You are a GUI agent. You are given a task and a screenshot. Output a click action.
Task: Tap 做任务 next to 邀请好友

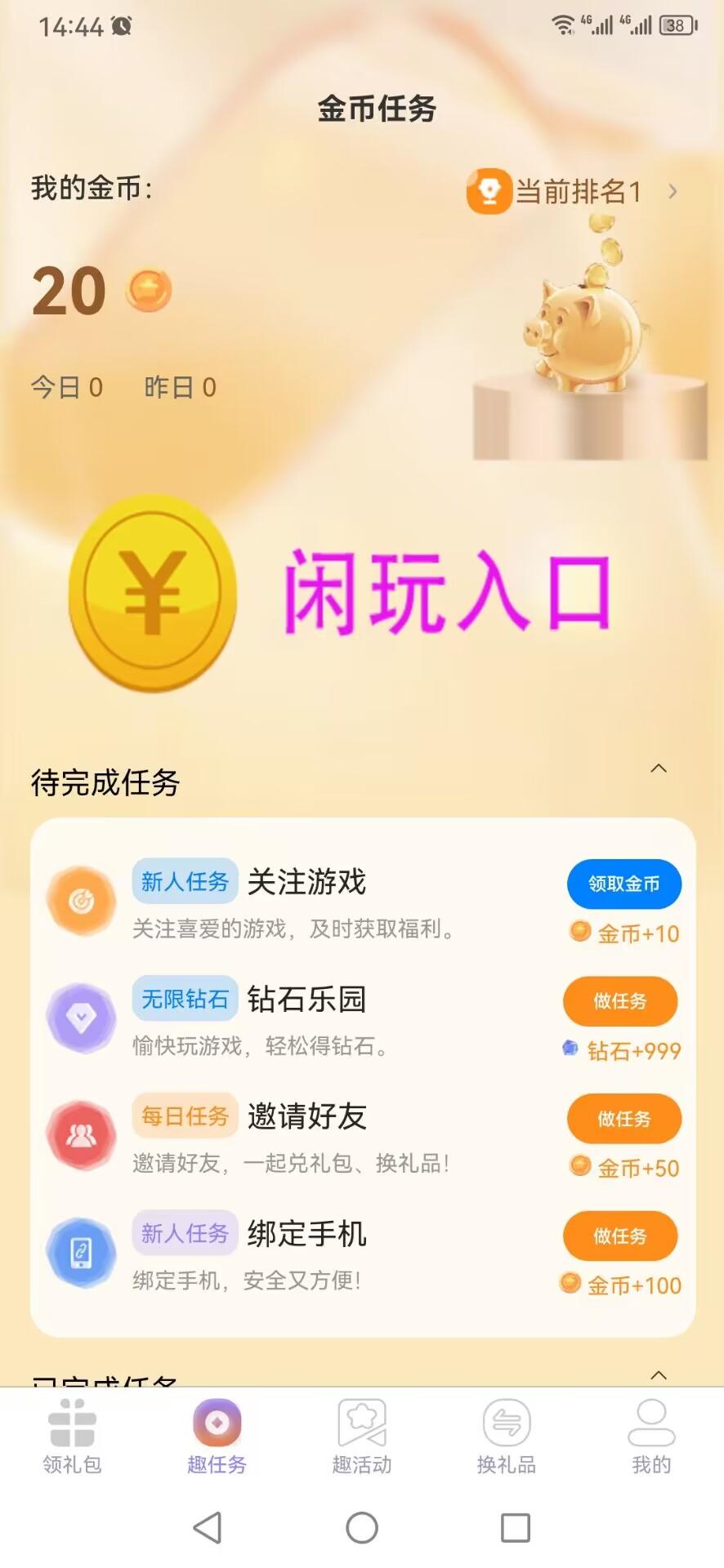[623, 1119]
